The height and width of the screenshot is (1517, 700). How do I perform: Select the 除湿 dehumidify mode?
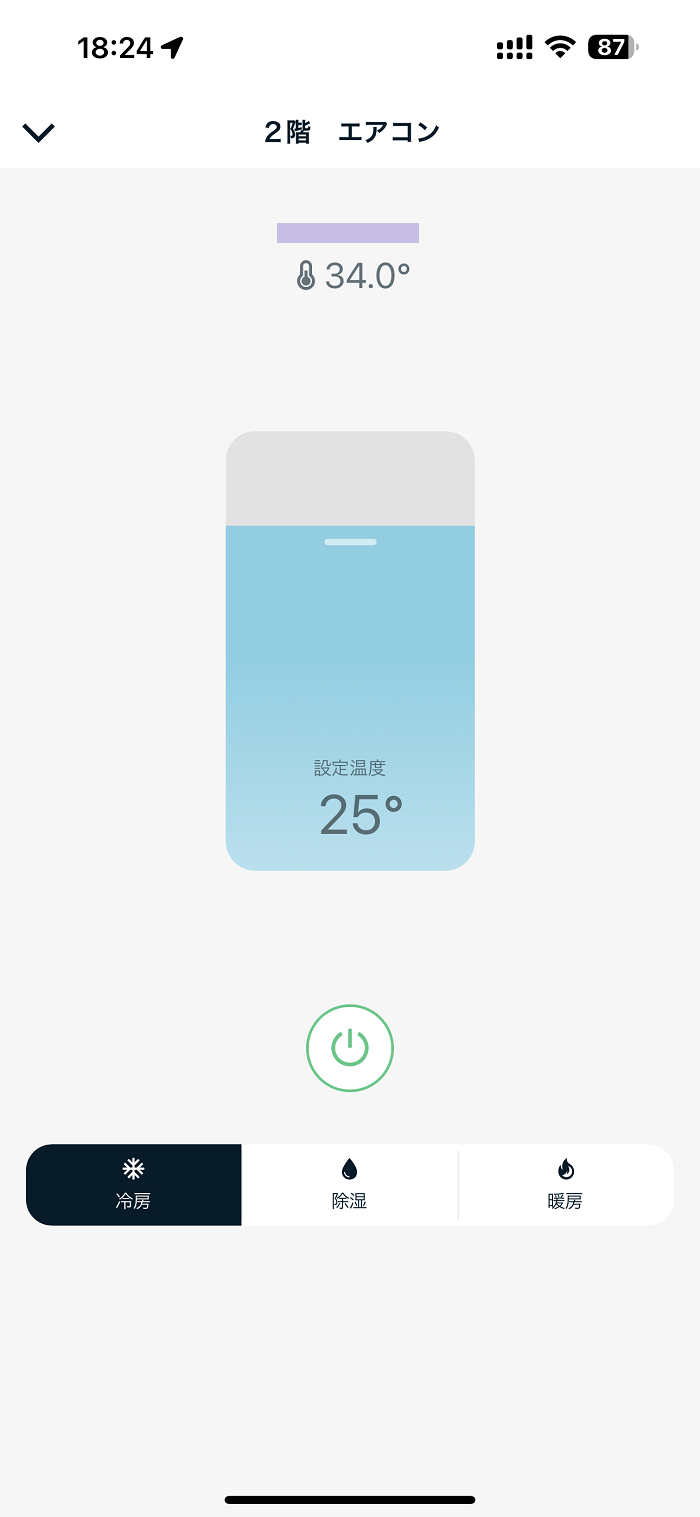350,1185
